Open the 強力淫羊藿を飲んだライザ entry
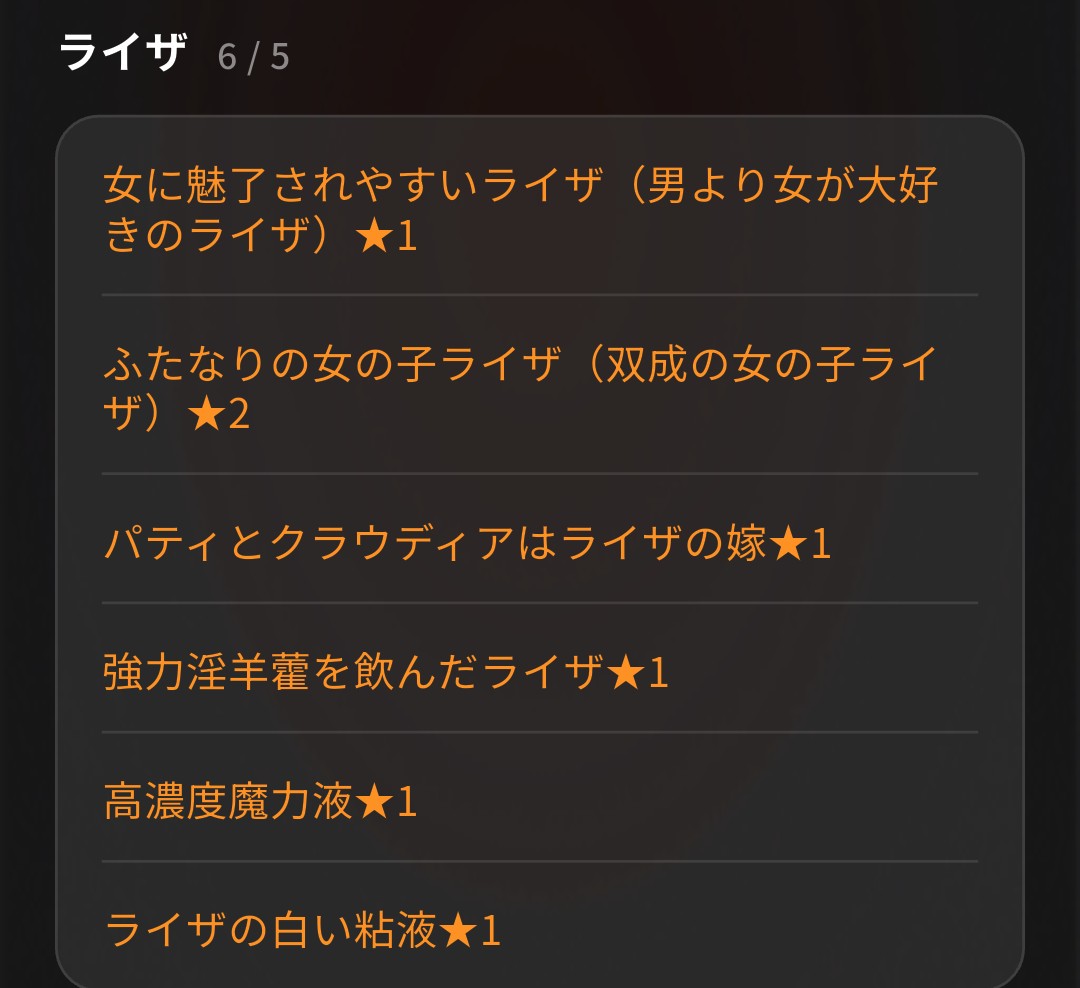The width and height of the screenshot is (1080, 988). pos(539,668)
